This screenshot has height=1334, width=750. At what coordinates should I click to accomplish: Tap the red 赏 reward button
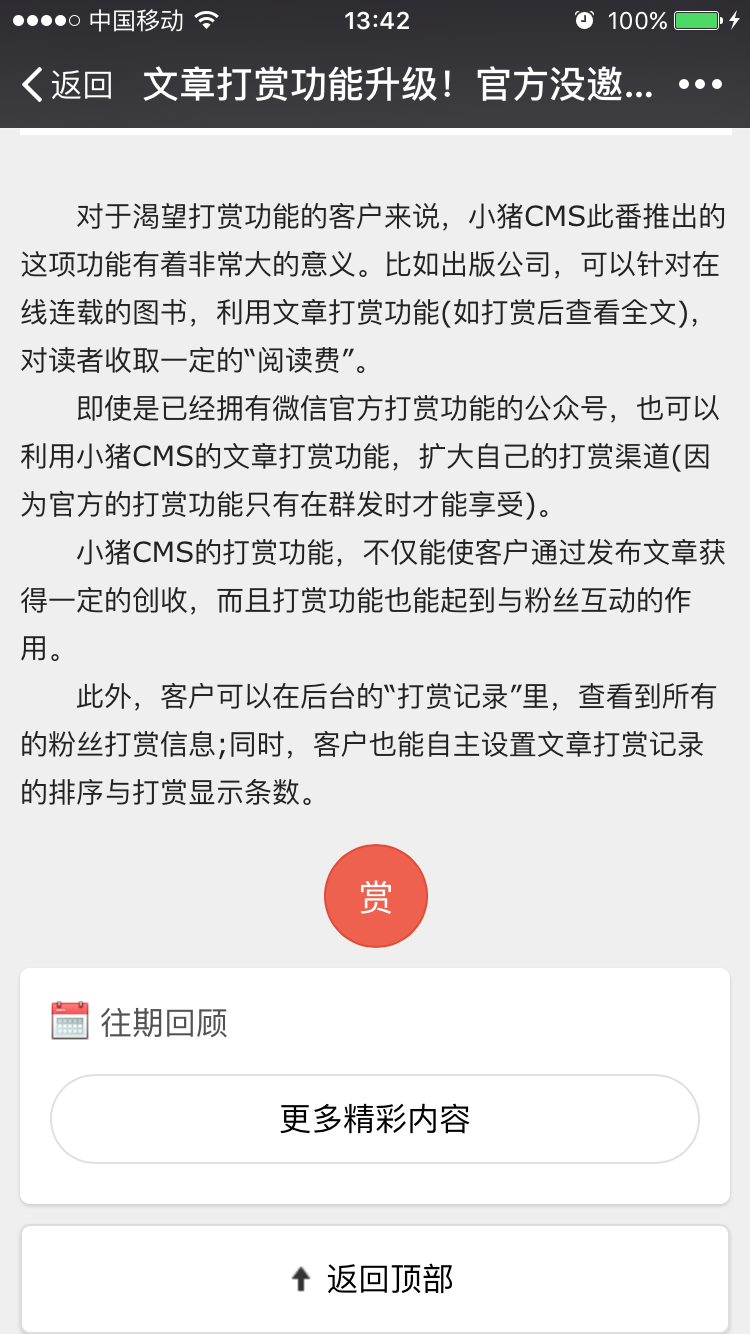point(376,896)
